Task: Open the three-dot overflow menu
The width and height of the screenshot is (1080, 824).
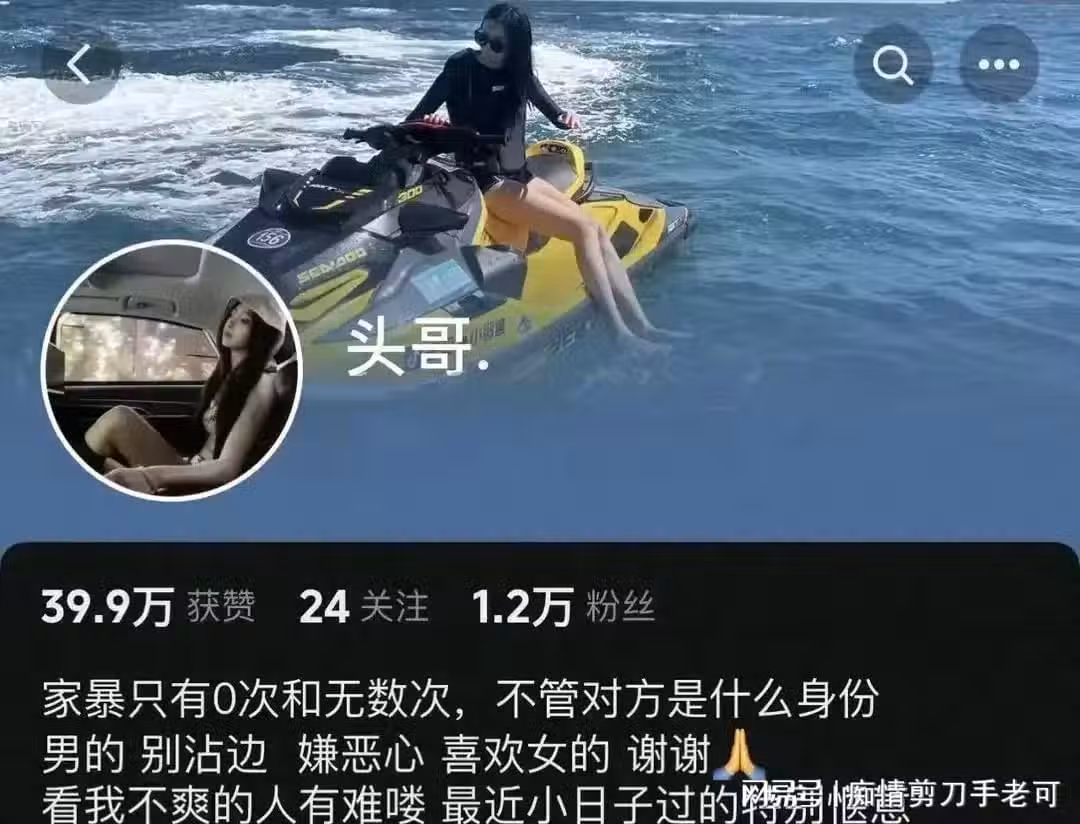Action: (998, 64)
